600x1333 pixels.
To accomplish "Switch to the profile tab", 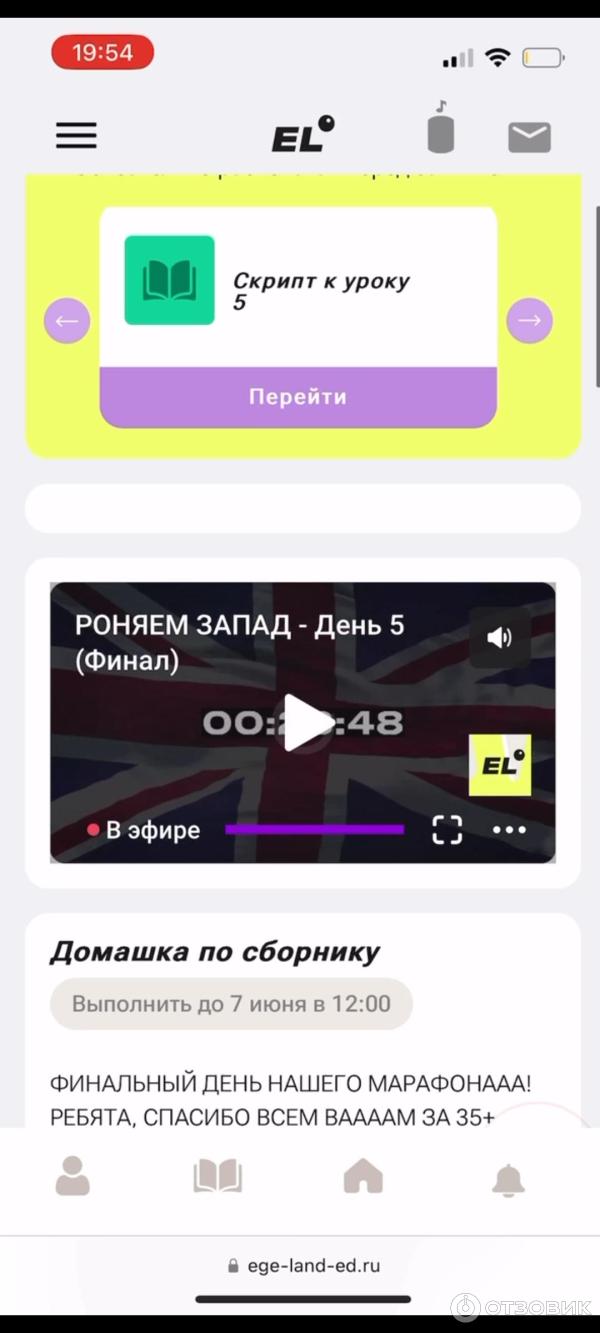I will click(72, 1176).
